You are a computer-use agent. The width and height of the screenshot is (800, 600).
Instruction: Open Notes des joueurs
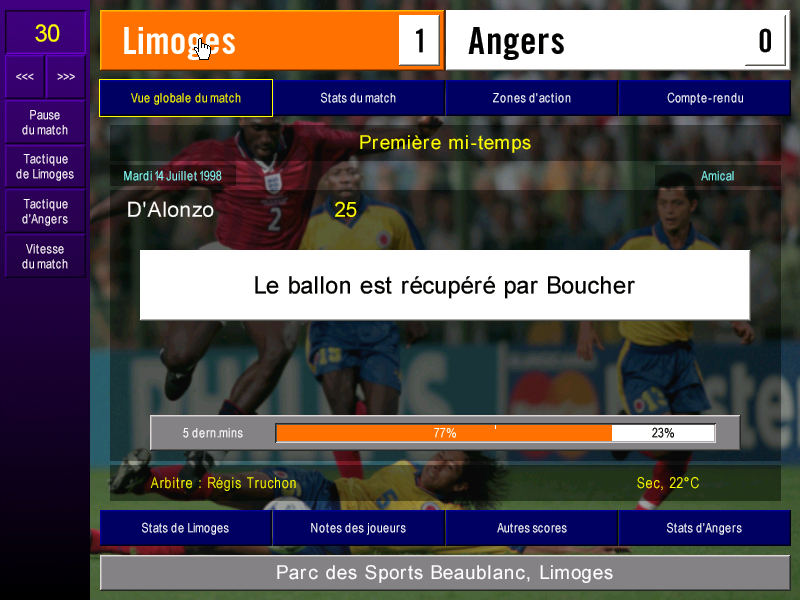(358, 528)
